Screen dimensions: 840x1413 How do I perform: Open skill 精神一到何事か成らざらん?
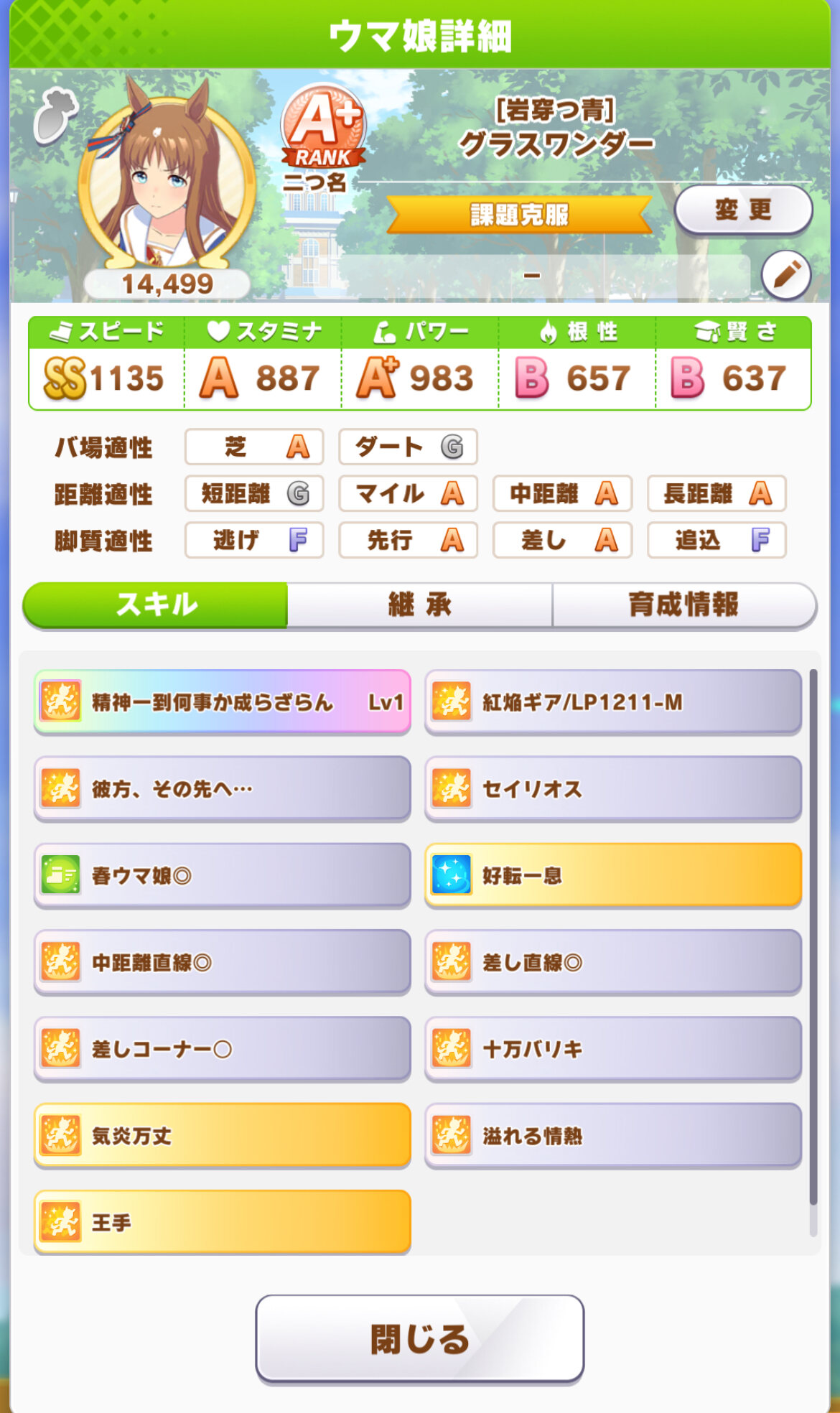[x=222, y=701]
